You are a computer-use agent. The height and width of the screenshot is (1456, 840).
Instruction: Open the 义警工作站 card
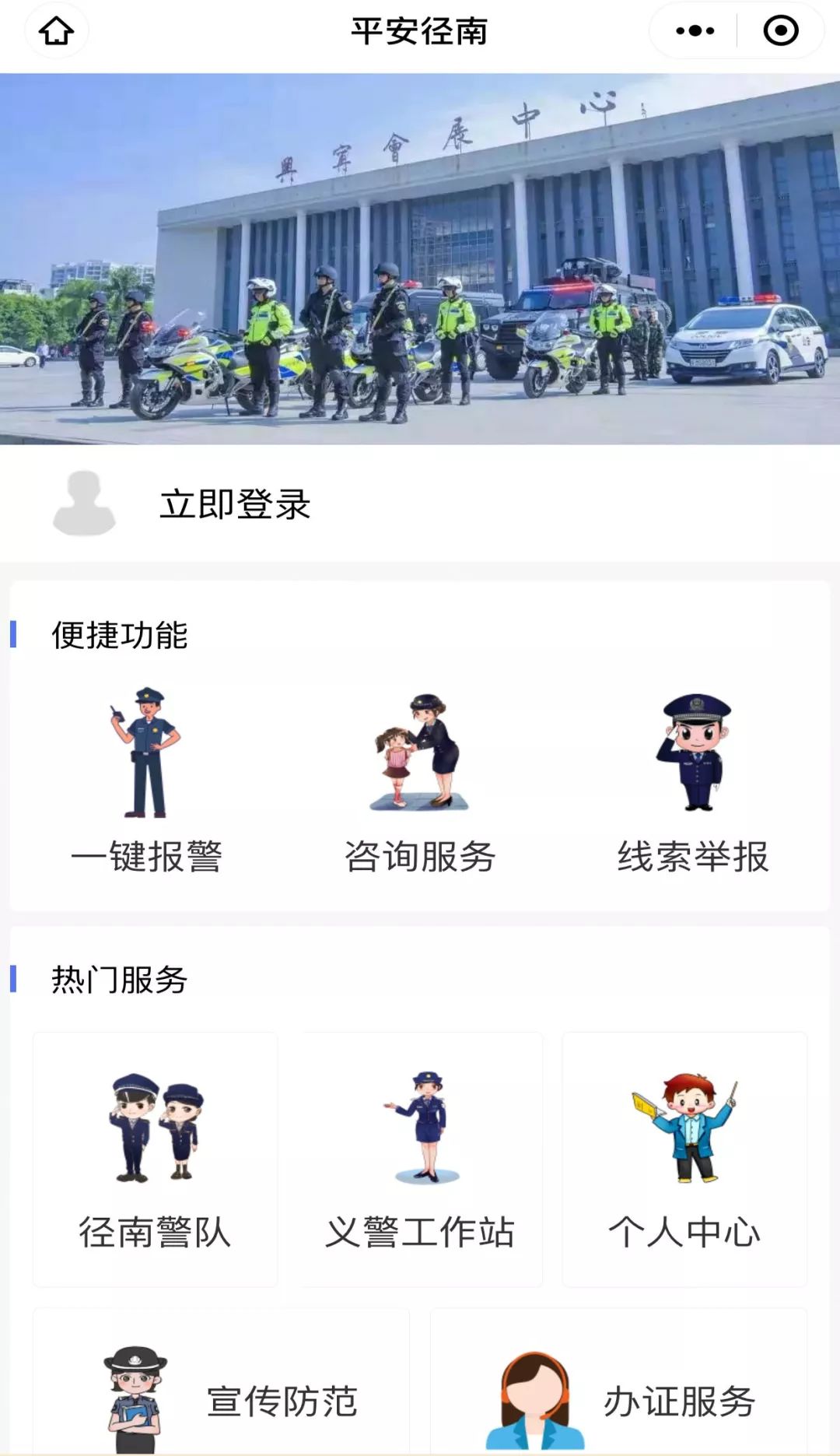(421, 1160)
